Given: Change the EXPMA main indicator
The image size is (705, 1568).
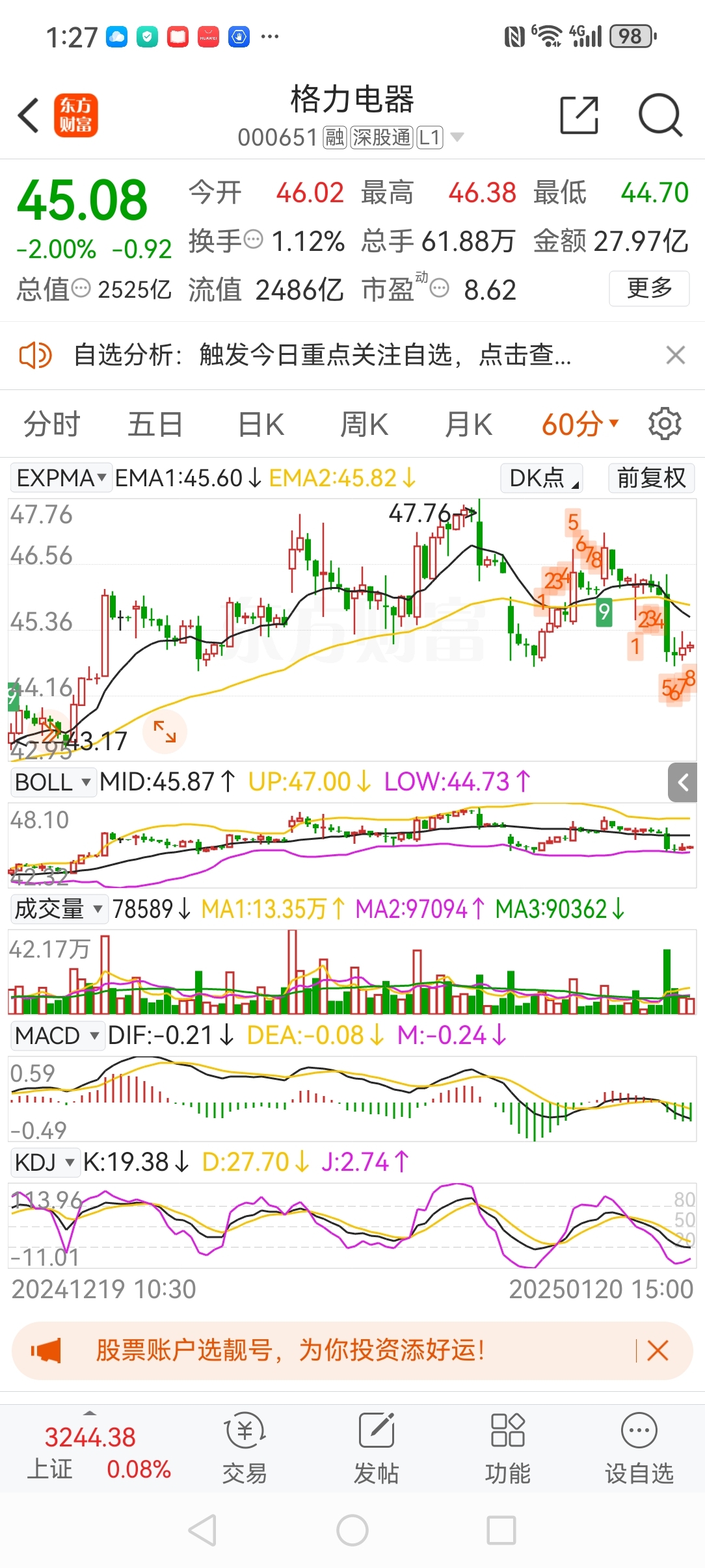Looking at the screenshot, I should coord(61,478).
